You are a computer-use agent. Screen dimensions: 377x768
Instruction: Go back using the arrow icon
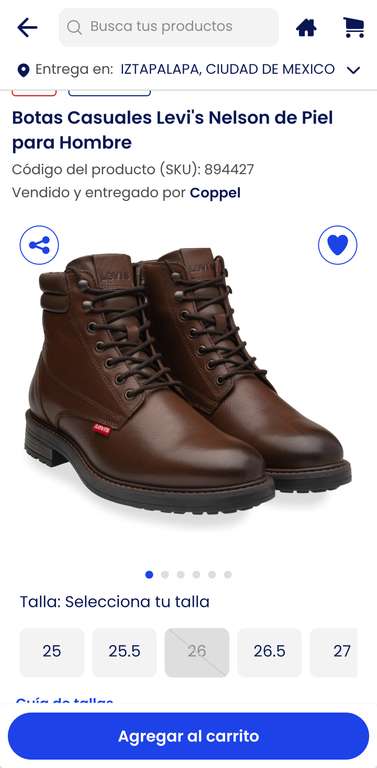point(27,27)
